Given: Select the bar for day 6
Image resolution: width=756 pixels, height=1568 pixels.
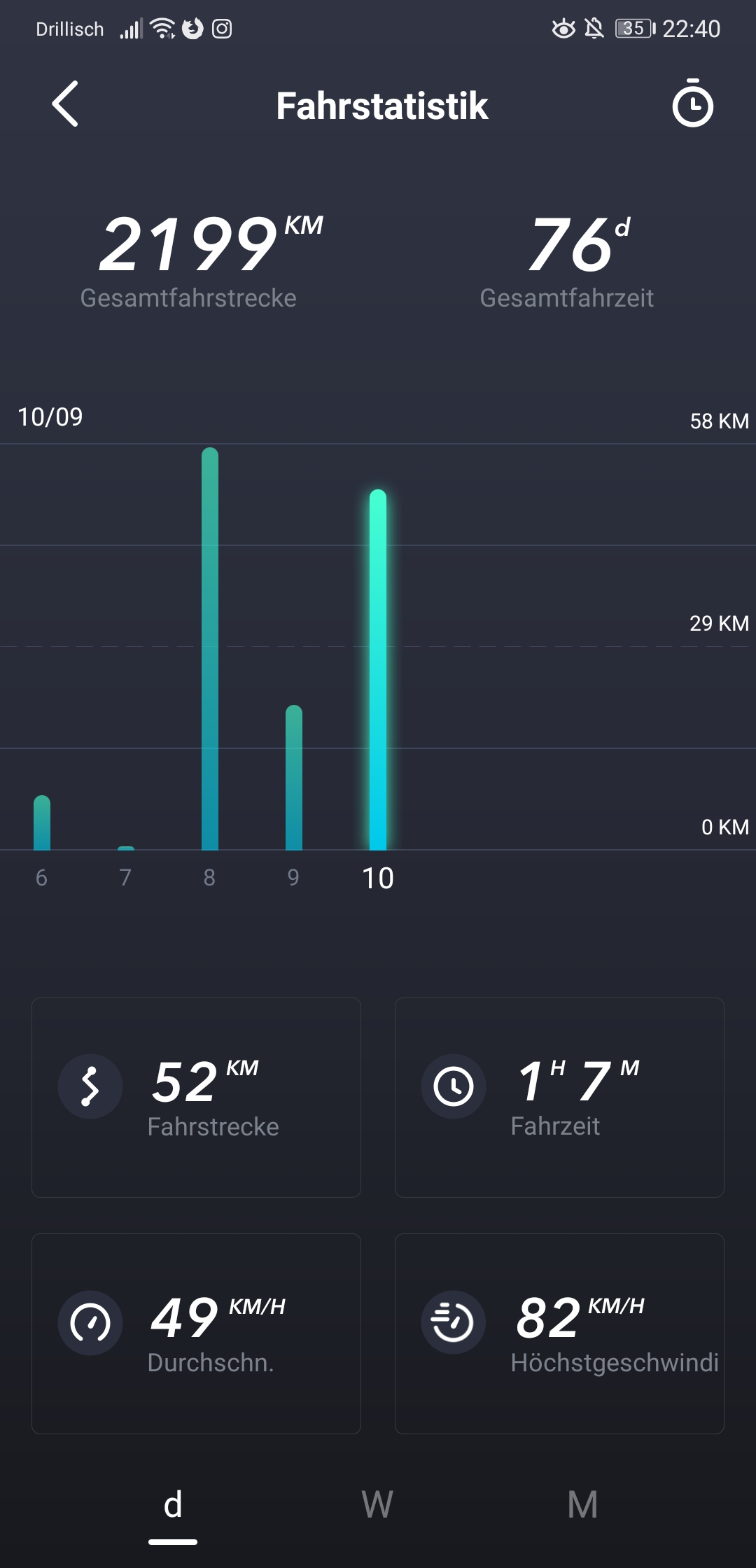Looking at the screenshot, I should point(42,823).
